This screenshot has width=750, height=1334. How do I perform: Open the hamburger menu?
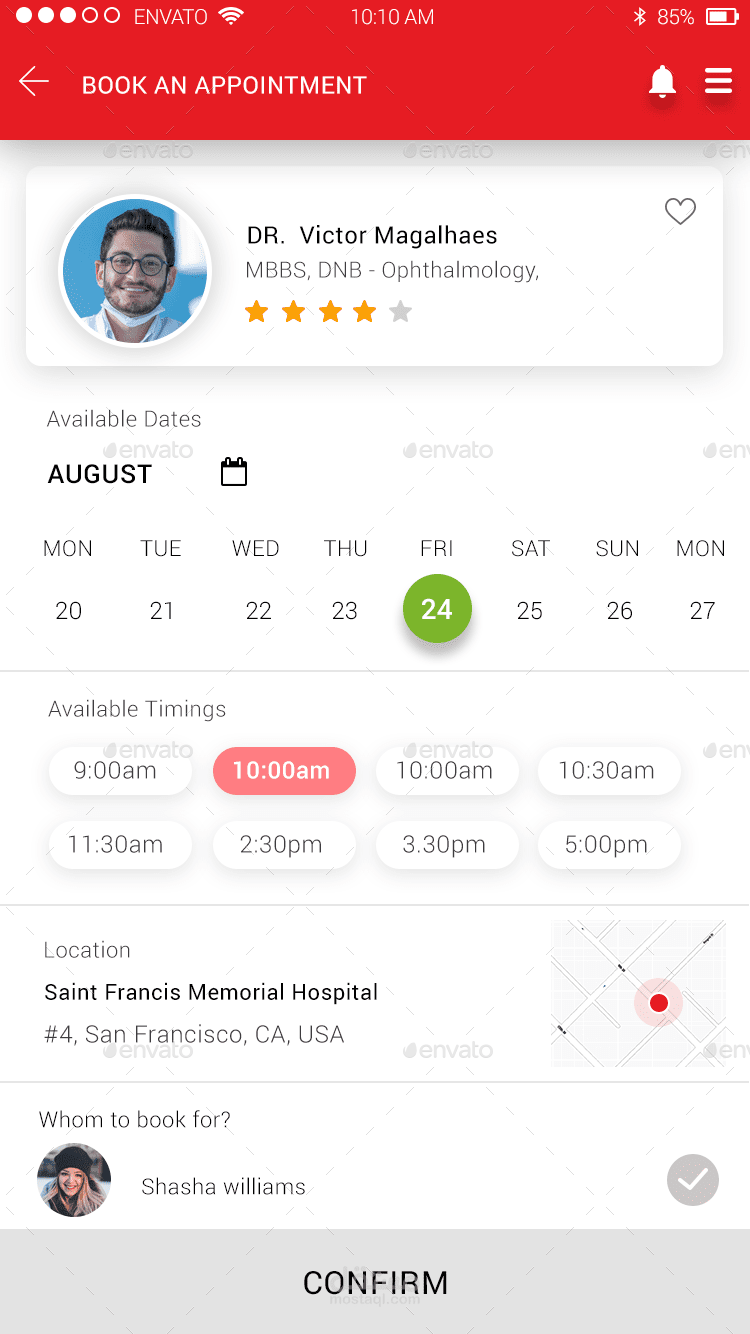click(x=718, y=82)
